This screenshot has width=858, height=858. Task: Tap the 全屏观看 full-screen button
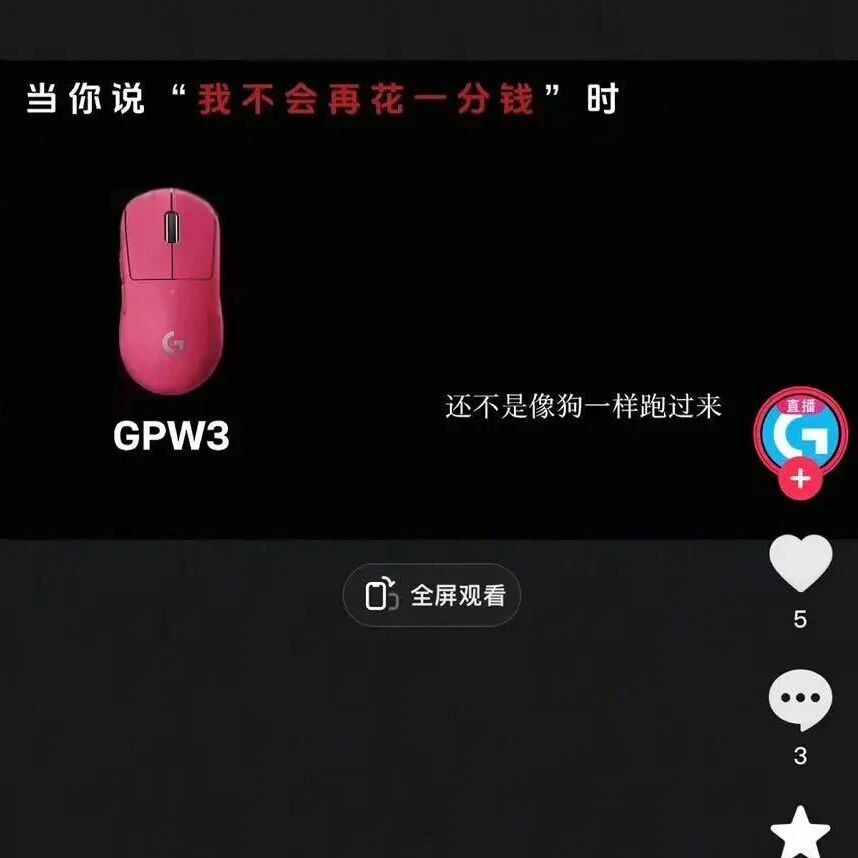432,595
